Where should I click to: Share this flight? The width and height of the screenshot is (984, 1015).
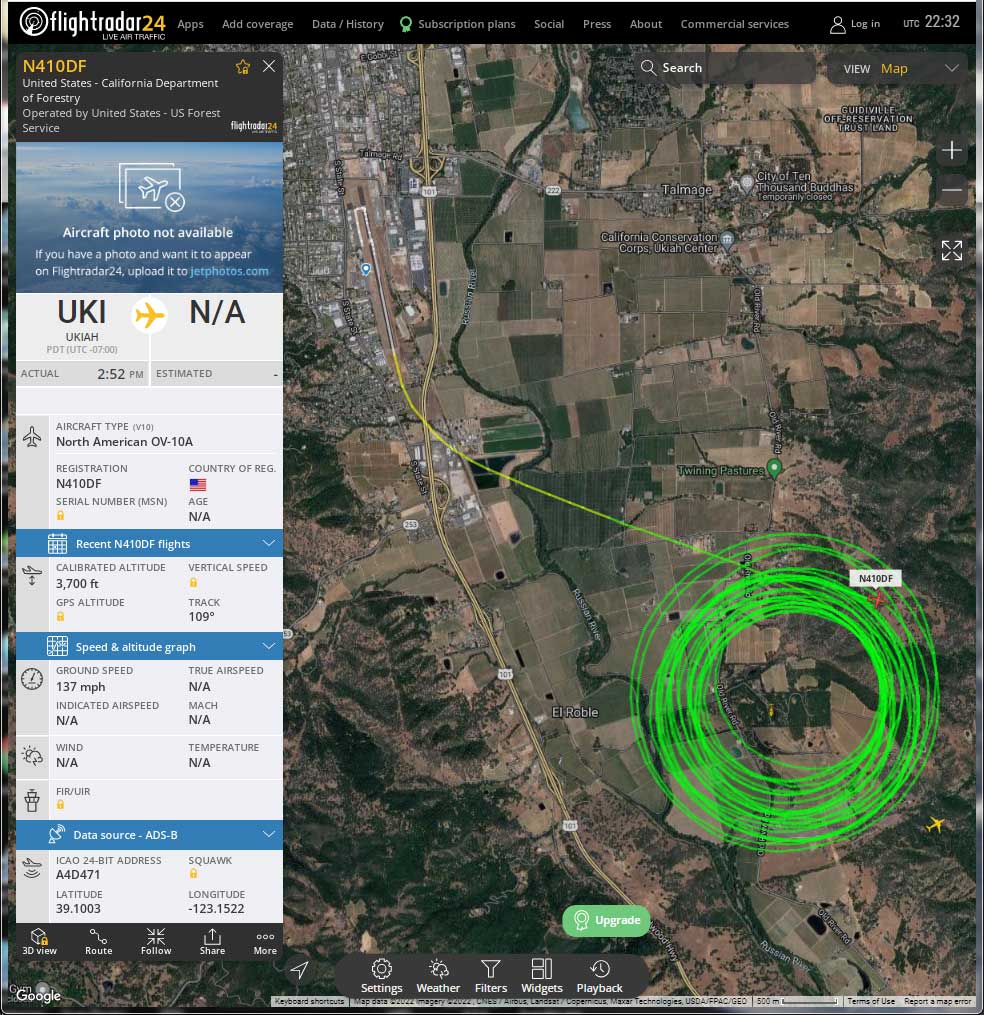[x=212, y=941]
